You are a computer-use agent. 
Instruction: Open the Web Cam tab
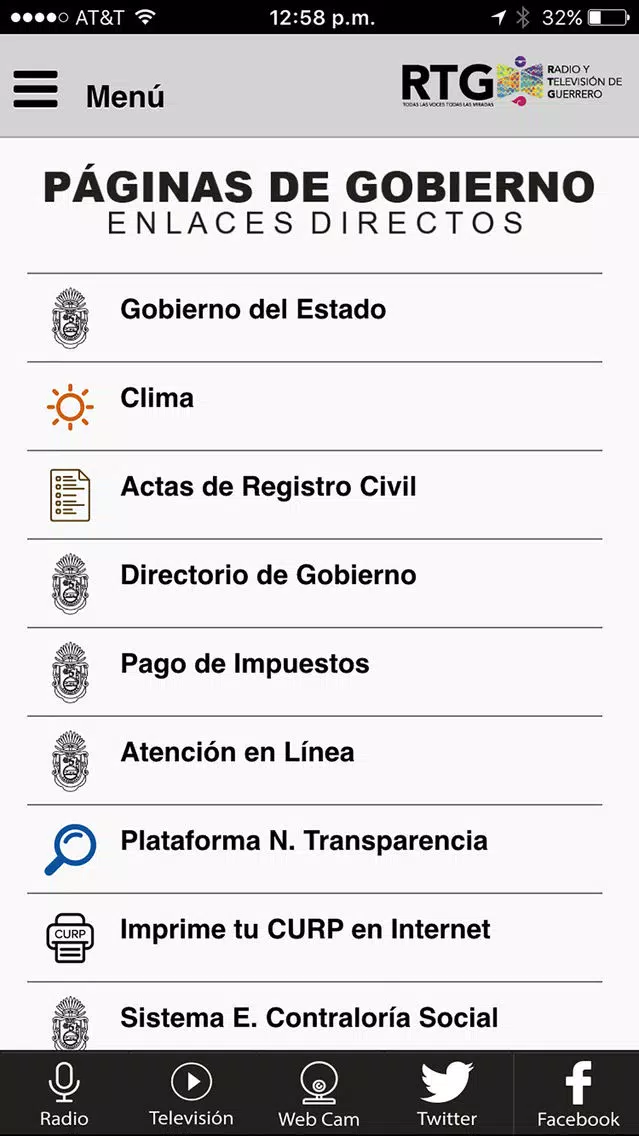tap(319, 1093)
